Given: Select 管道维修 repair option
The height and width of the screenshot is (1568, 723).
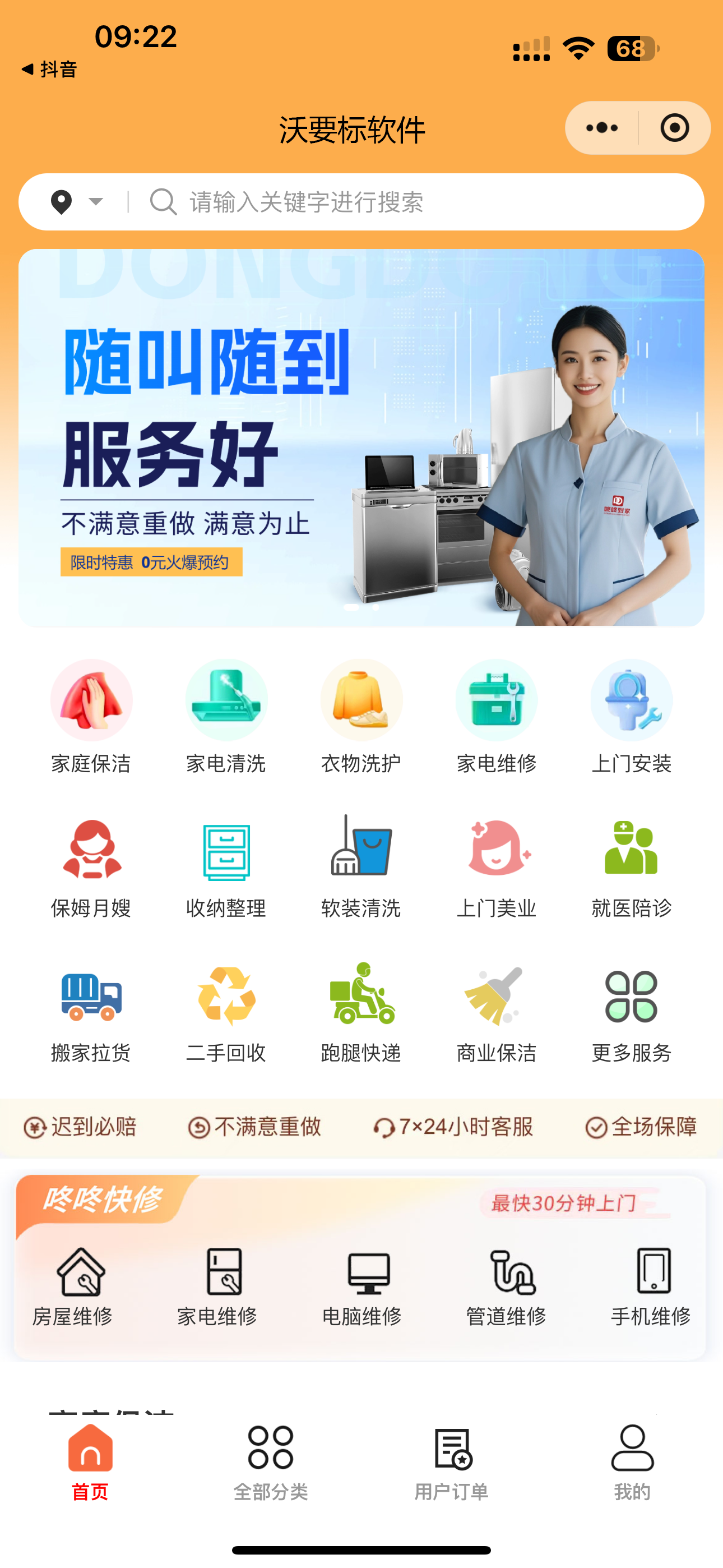Looking at the screenshot, I should 506,1285.
